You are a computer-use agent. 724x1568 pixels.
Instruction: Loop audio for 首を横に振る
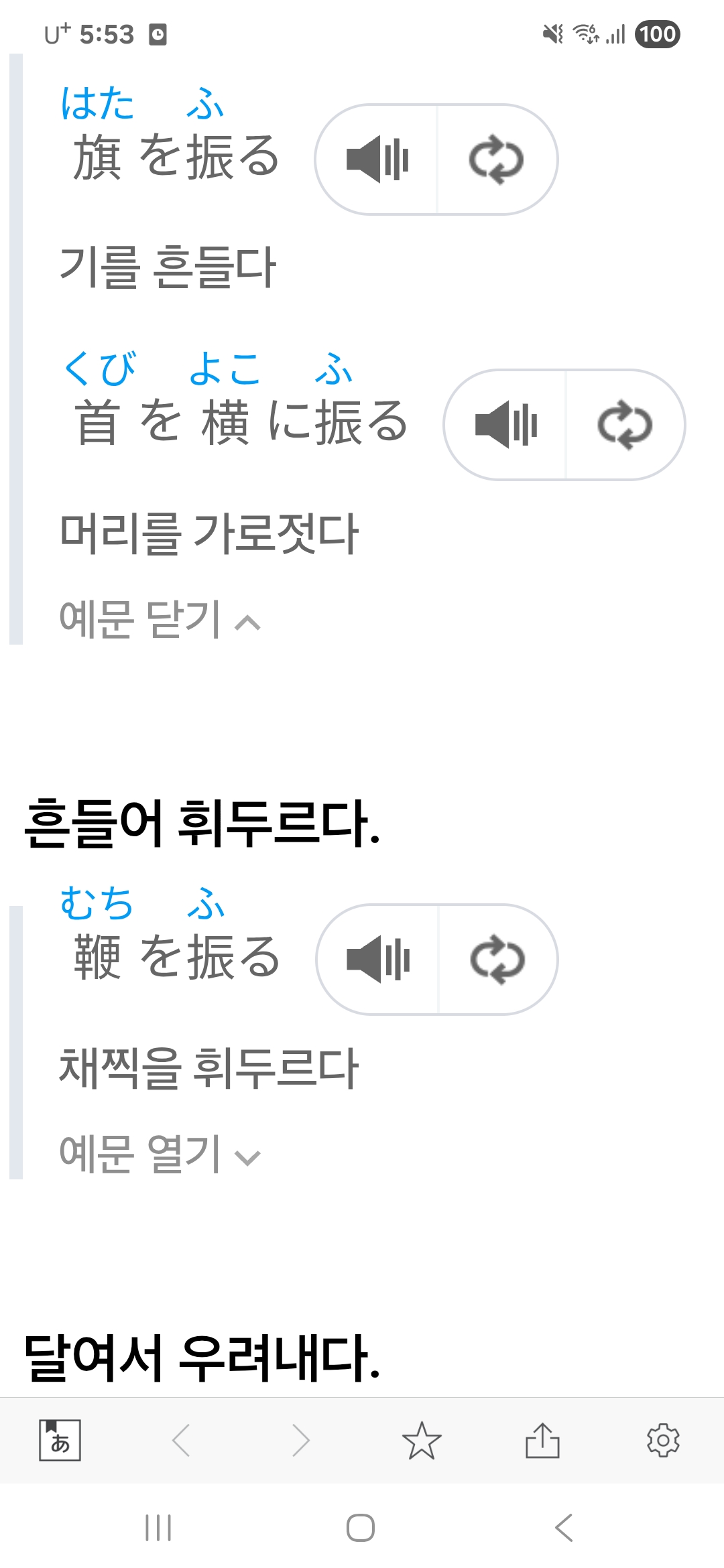[624, 425]
